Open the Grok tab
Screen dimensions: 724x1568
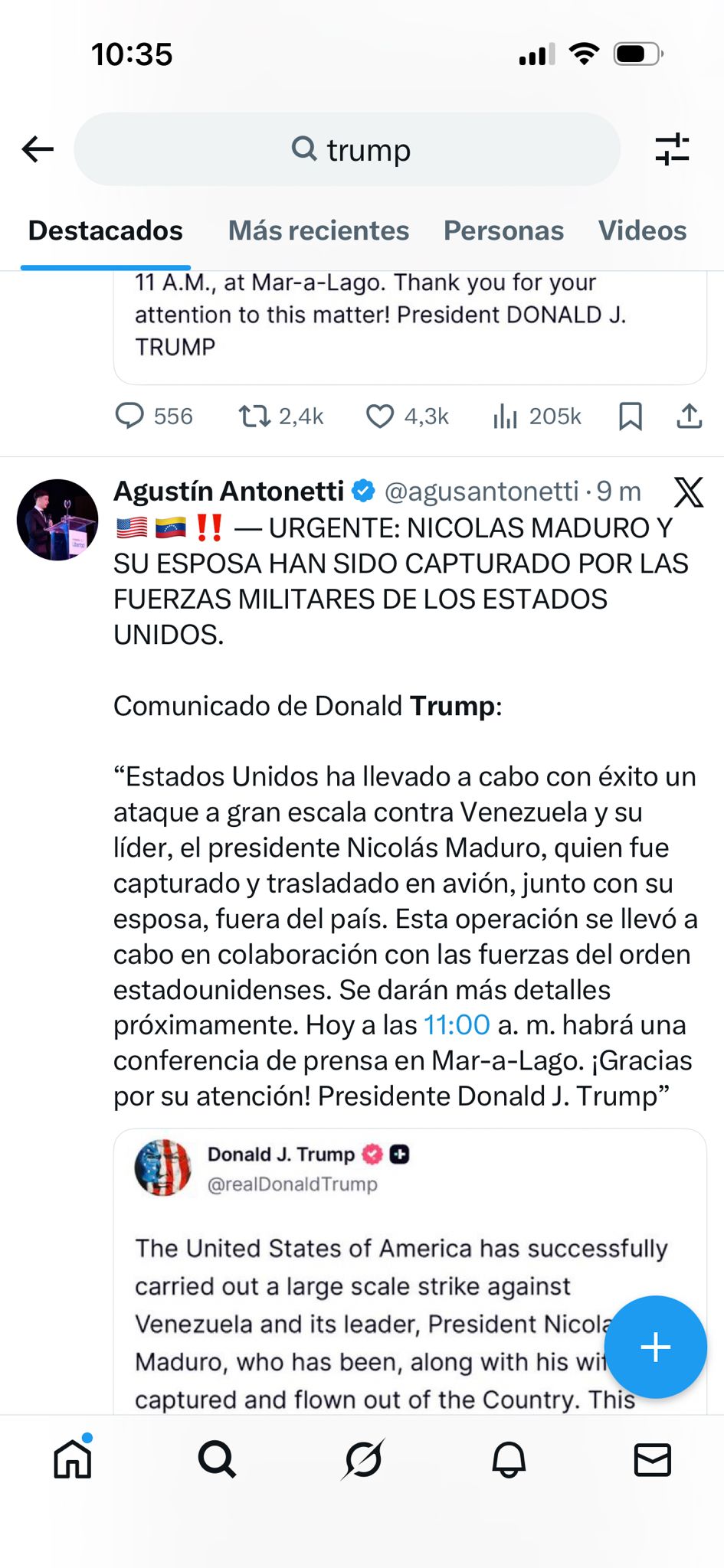362,1459
